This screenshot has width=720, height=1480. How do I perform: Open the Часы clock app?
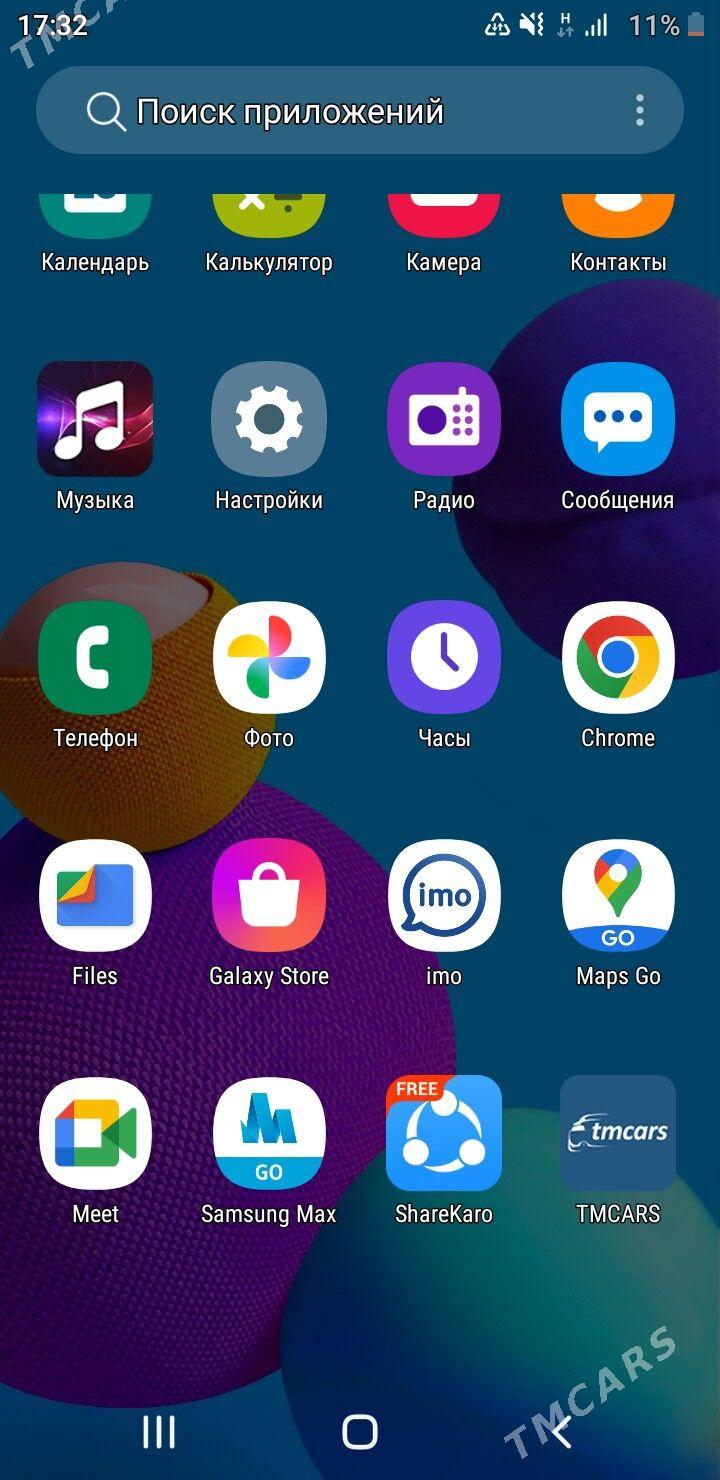tap(444, 658)
